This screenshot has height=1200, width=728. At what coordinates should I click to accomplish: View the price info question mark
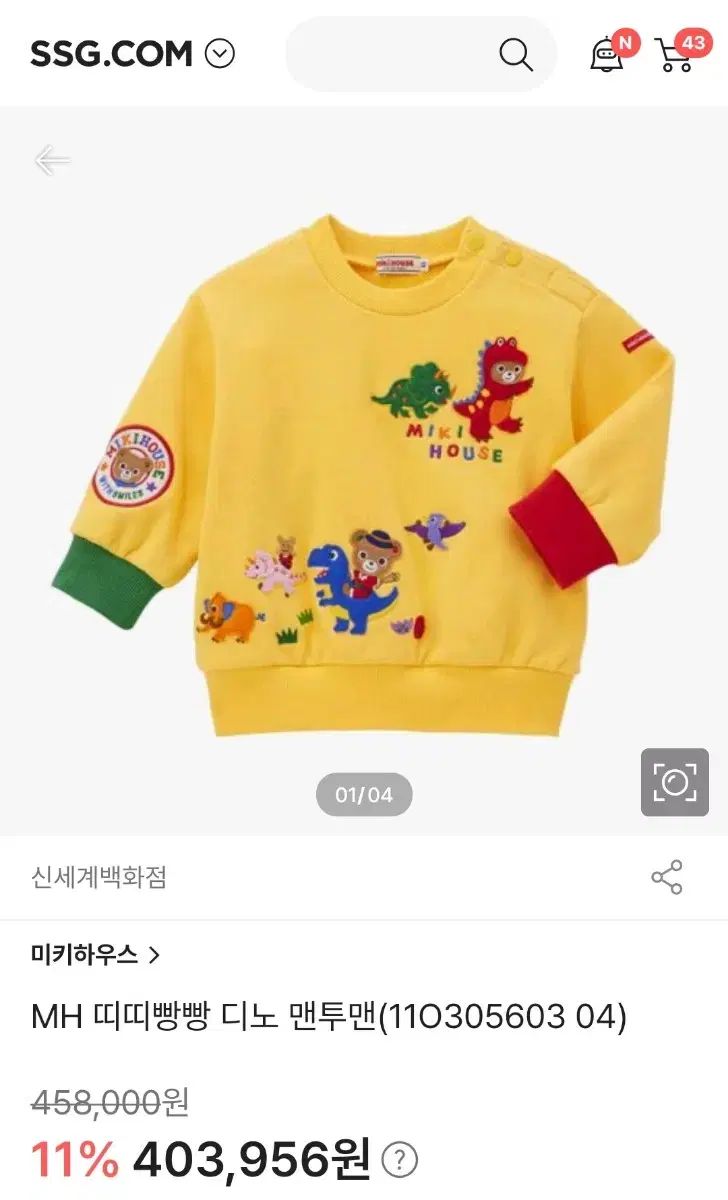[x=399, y=1160]
